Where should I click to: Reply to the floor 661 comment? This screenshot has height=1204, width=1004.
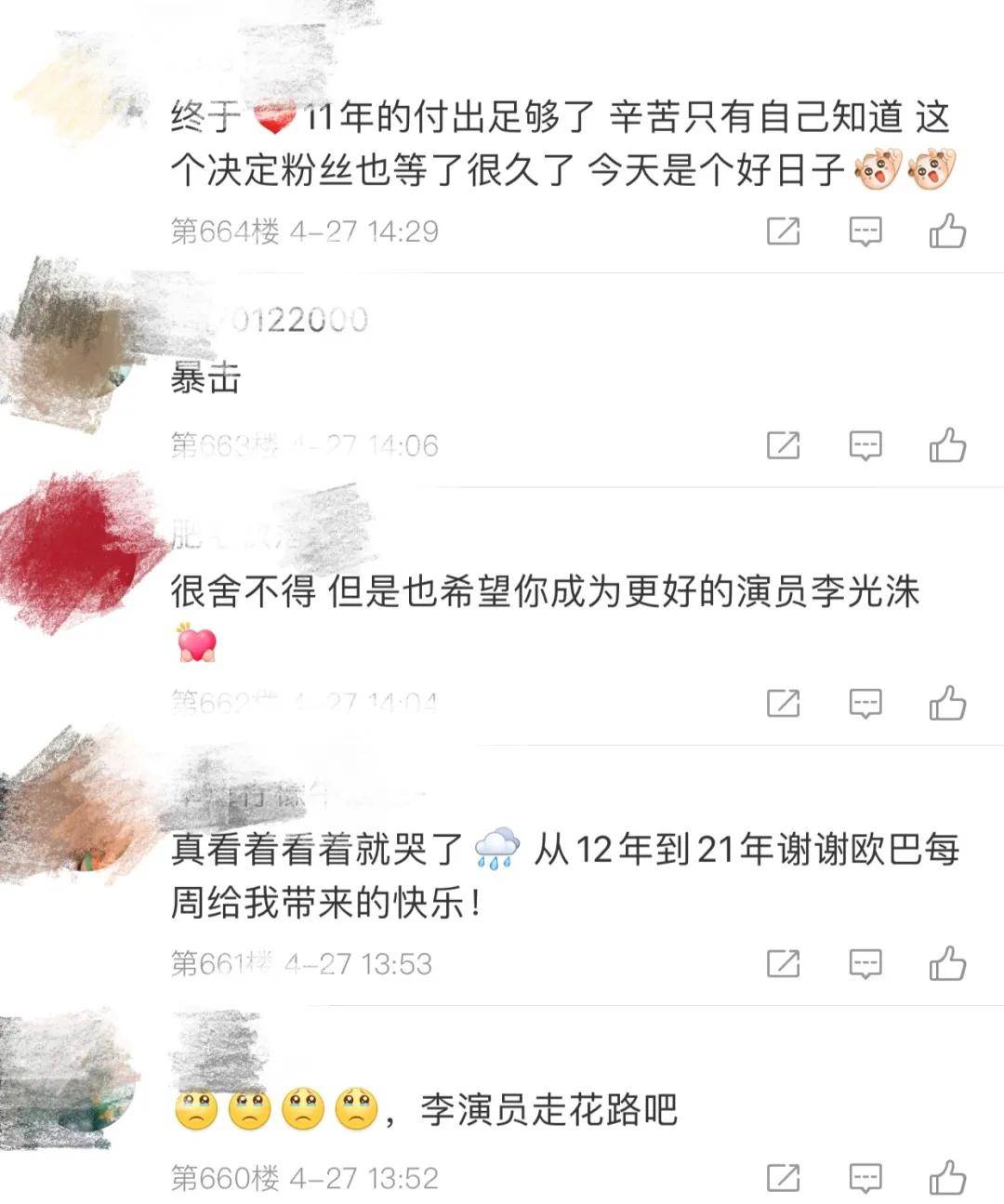(x=865, y=963)
